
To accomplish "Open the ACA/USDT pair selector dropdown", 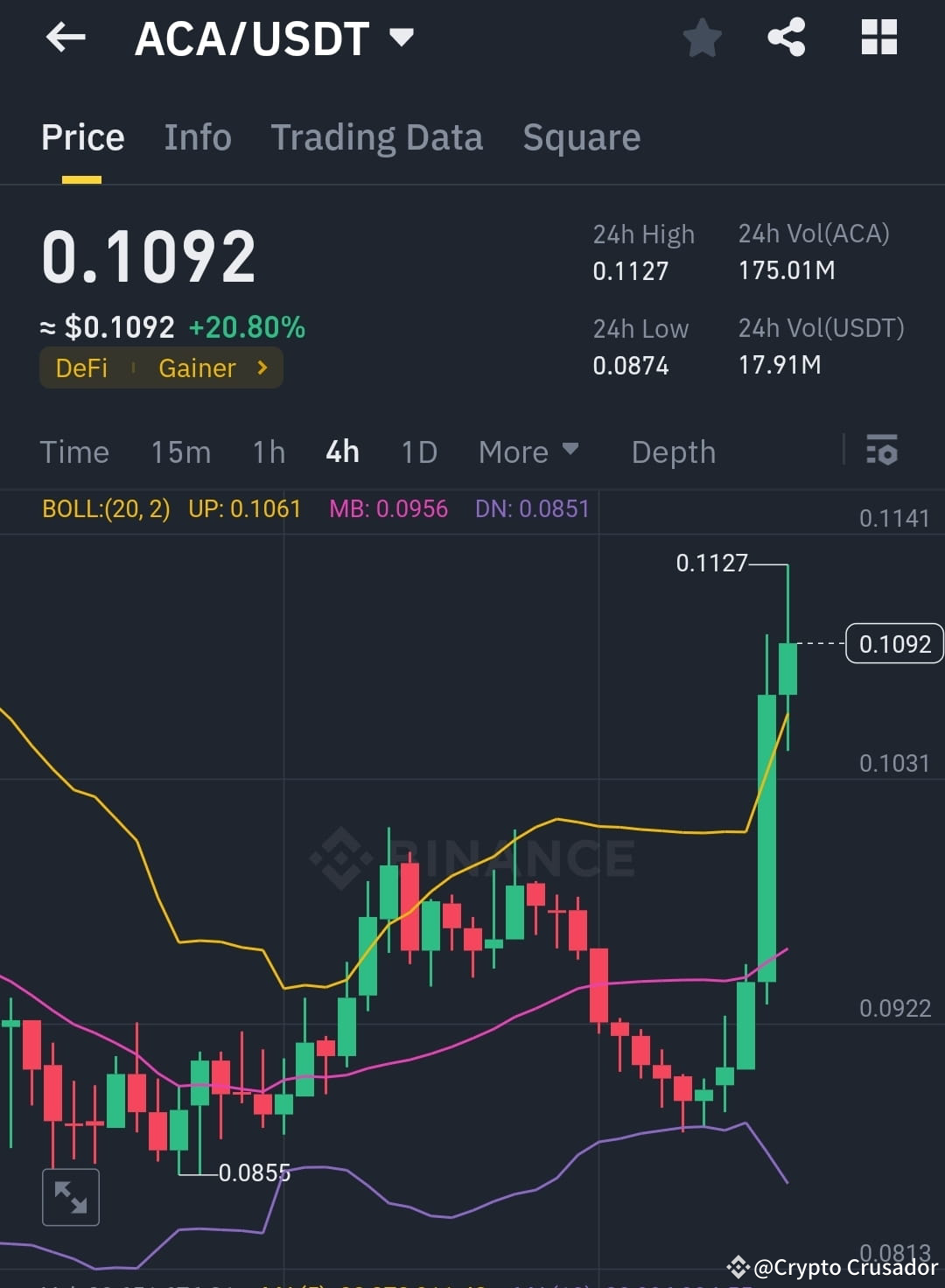I will (402, 37).
